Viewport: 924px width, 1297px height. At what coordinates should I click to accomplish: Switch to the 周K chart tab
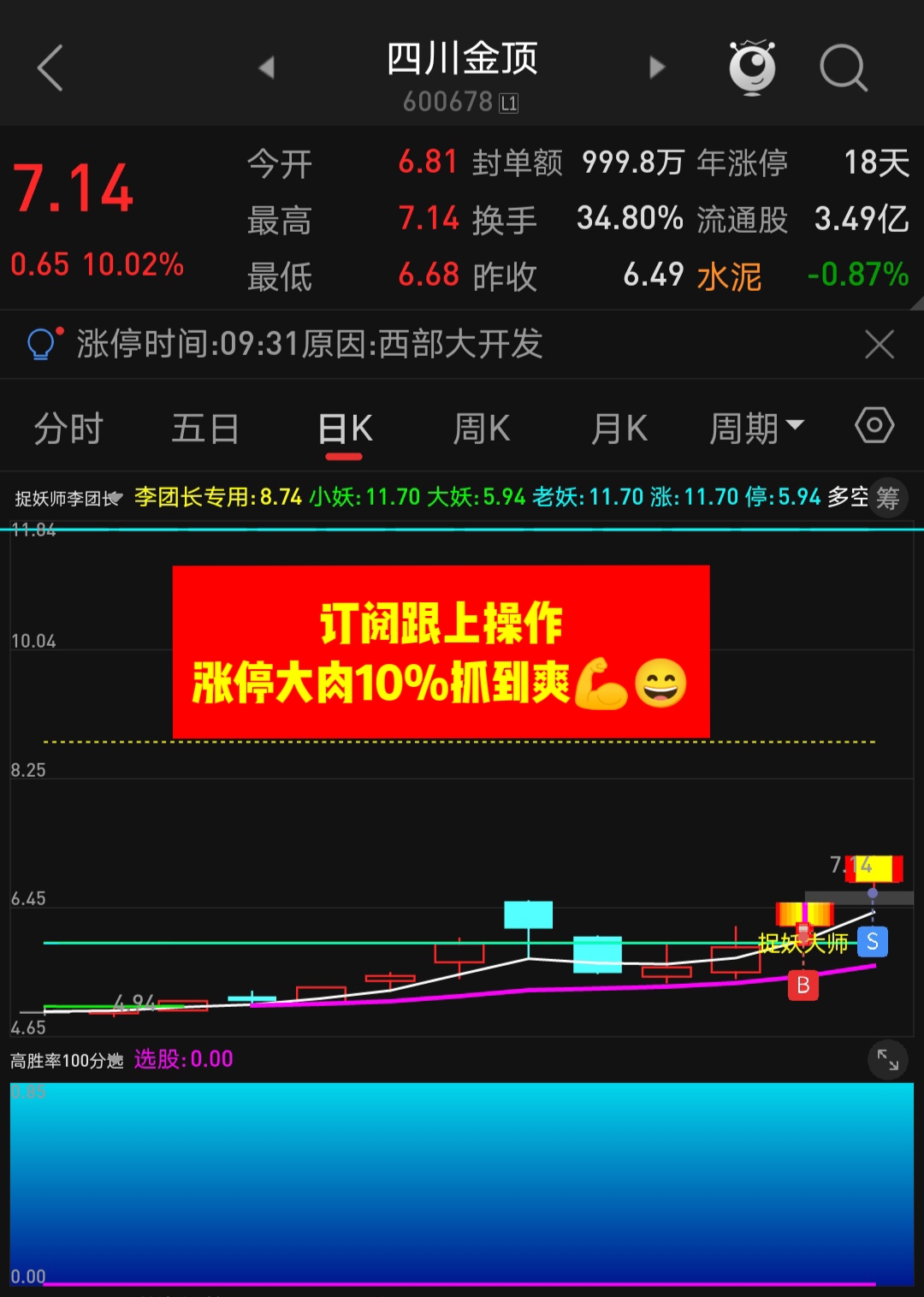tap(482, 429)
